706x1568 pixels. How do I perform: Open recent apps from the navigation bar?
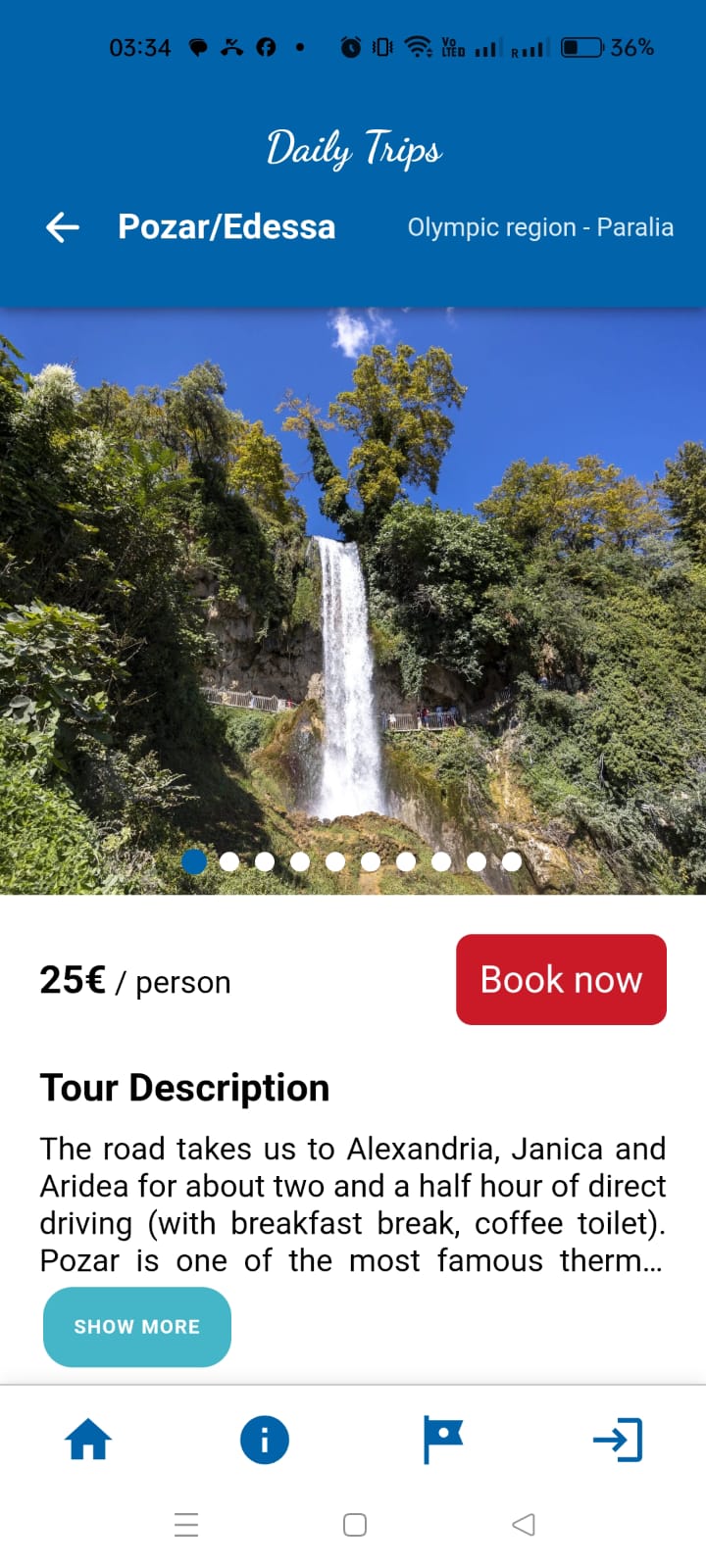[x=186, y=1525]
